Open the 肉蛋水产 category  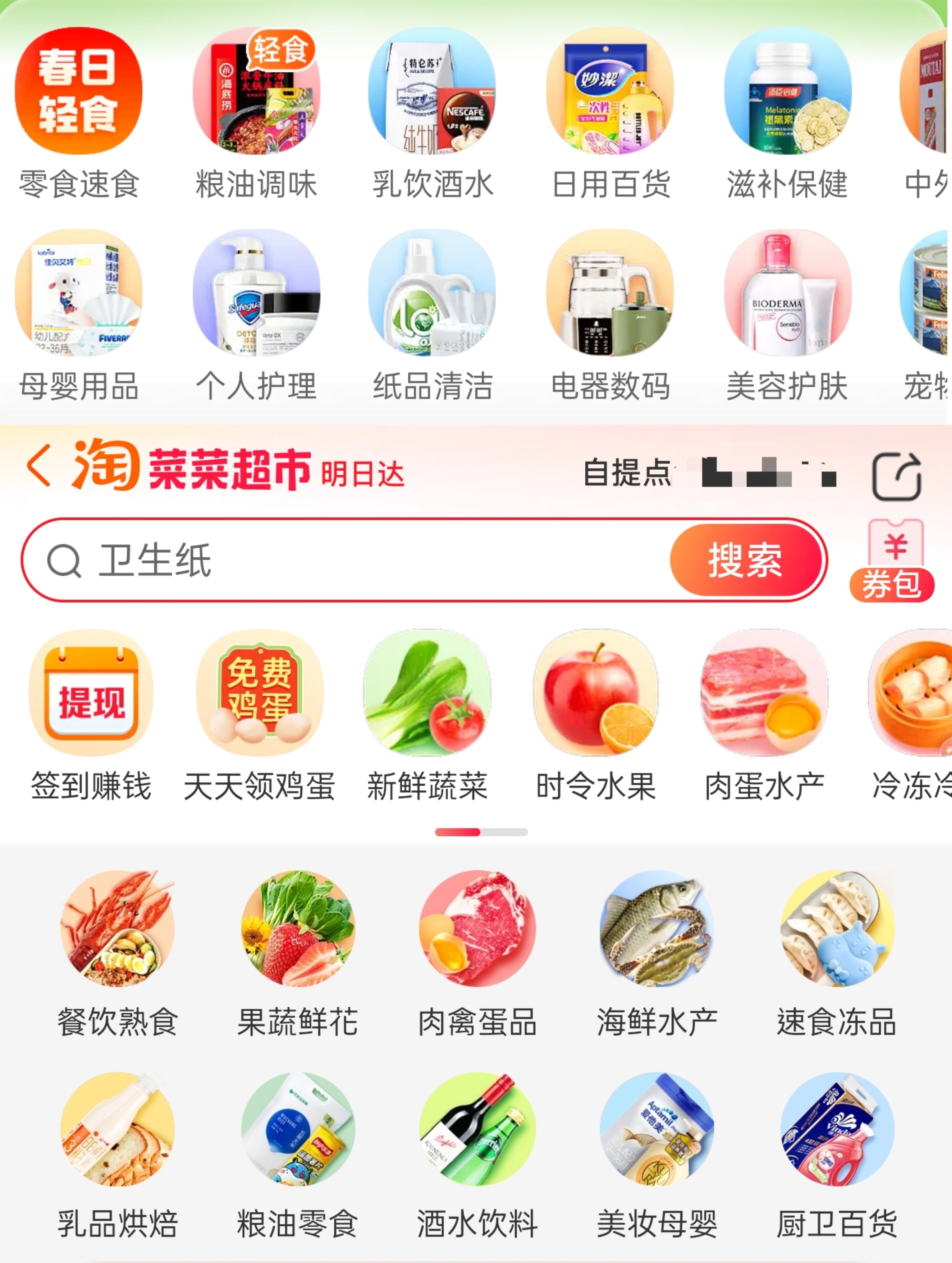(x=764, y=714)
